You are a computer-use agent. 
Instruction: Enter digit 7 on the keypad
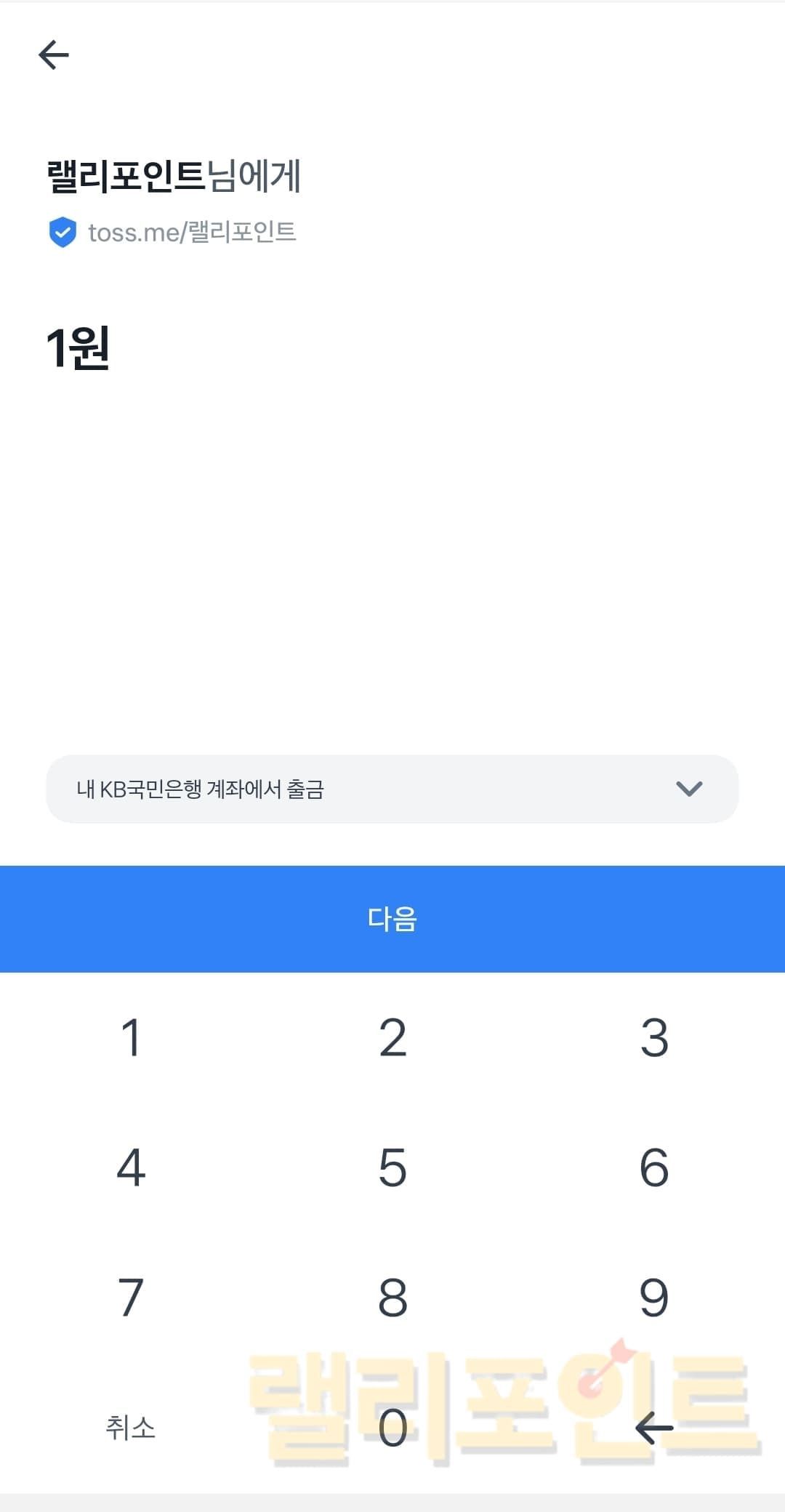point(131,1298)
